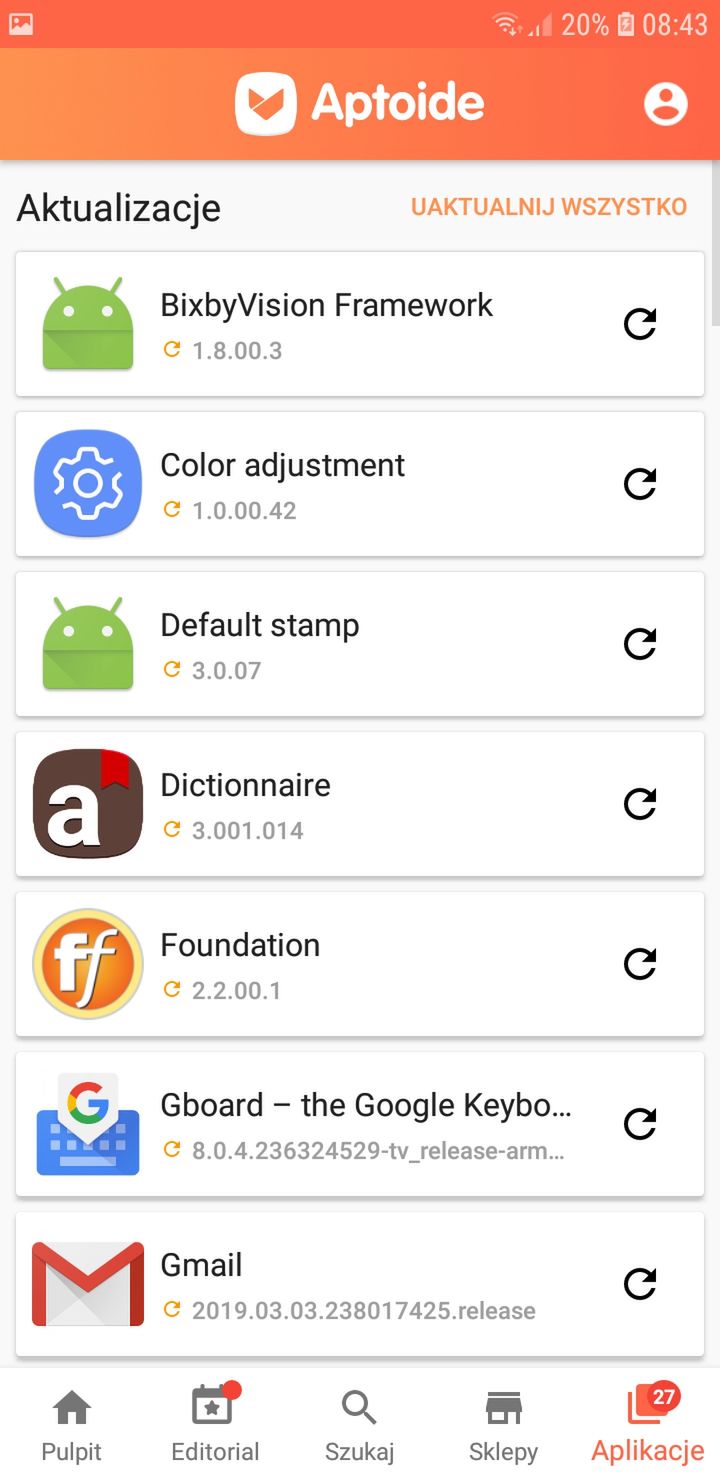This screenshot has width=720, height=1480.
Task: Tap the Gmail update icon
Action: pos(640,1284)
